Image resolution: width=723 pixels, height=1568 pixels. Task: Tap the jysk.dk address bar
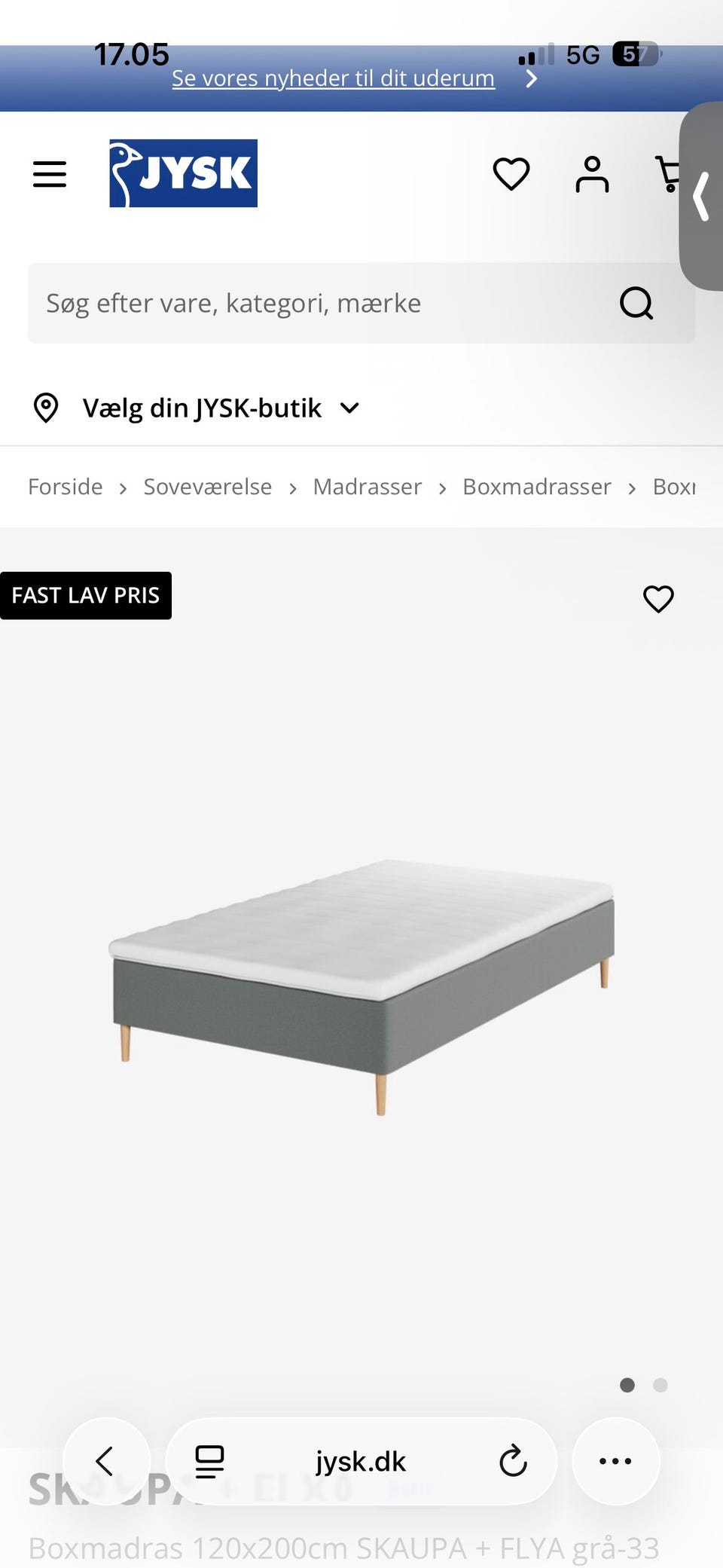pyautogui.click(x=361, y=1460)
